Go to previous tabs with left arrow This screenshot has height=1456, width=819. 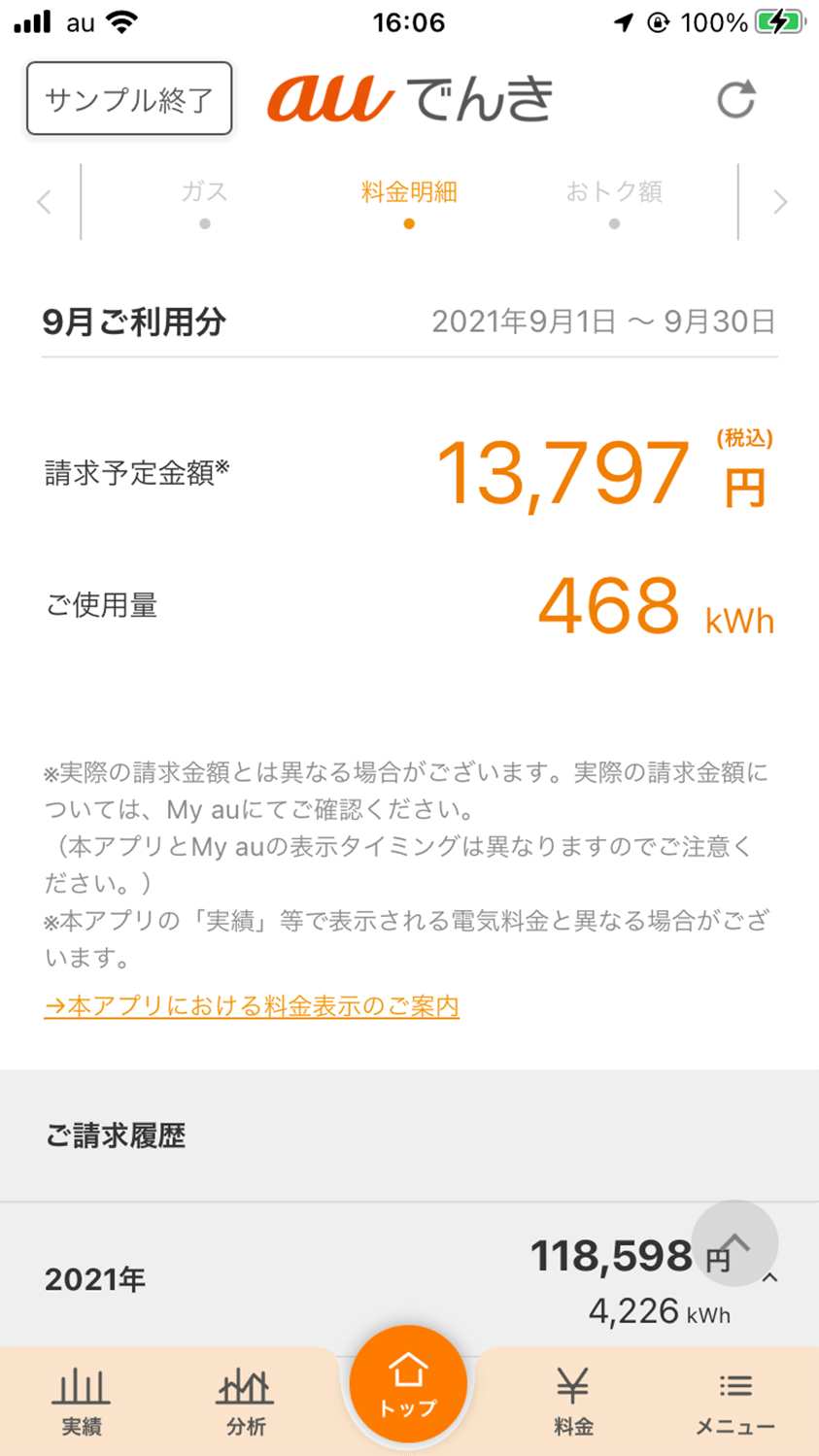[44, 202]
